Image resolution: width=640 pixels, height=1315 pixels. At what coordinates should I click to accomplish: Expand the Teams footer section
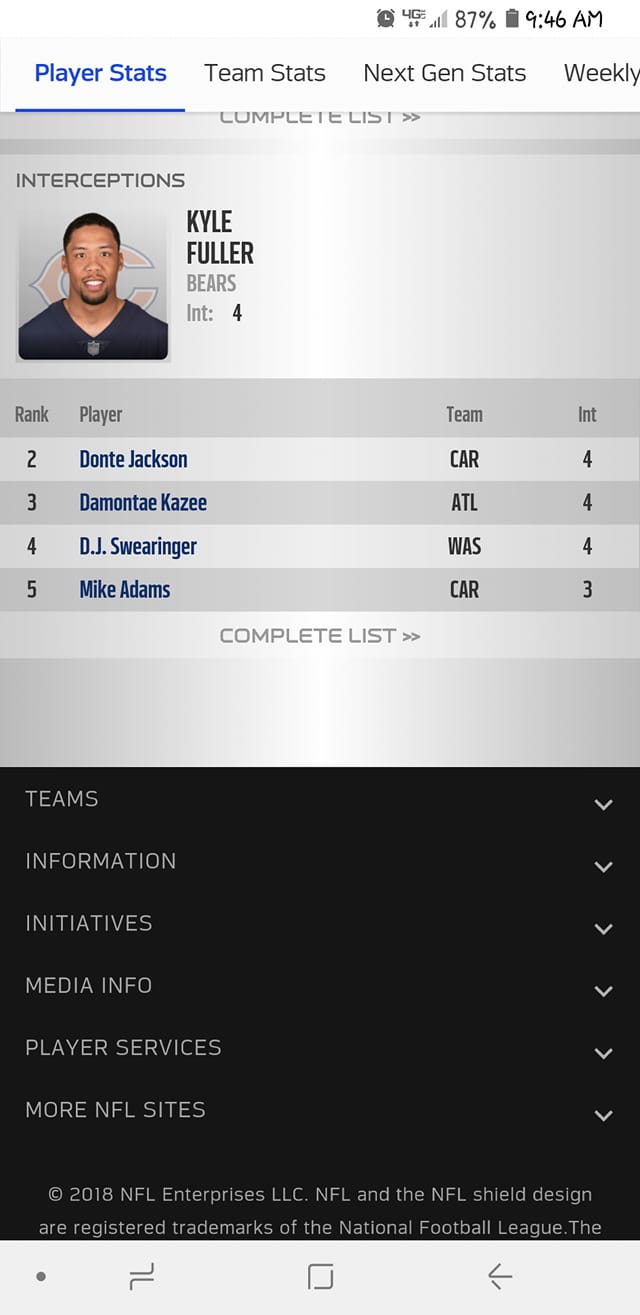coord(320,799)
